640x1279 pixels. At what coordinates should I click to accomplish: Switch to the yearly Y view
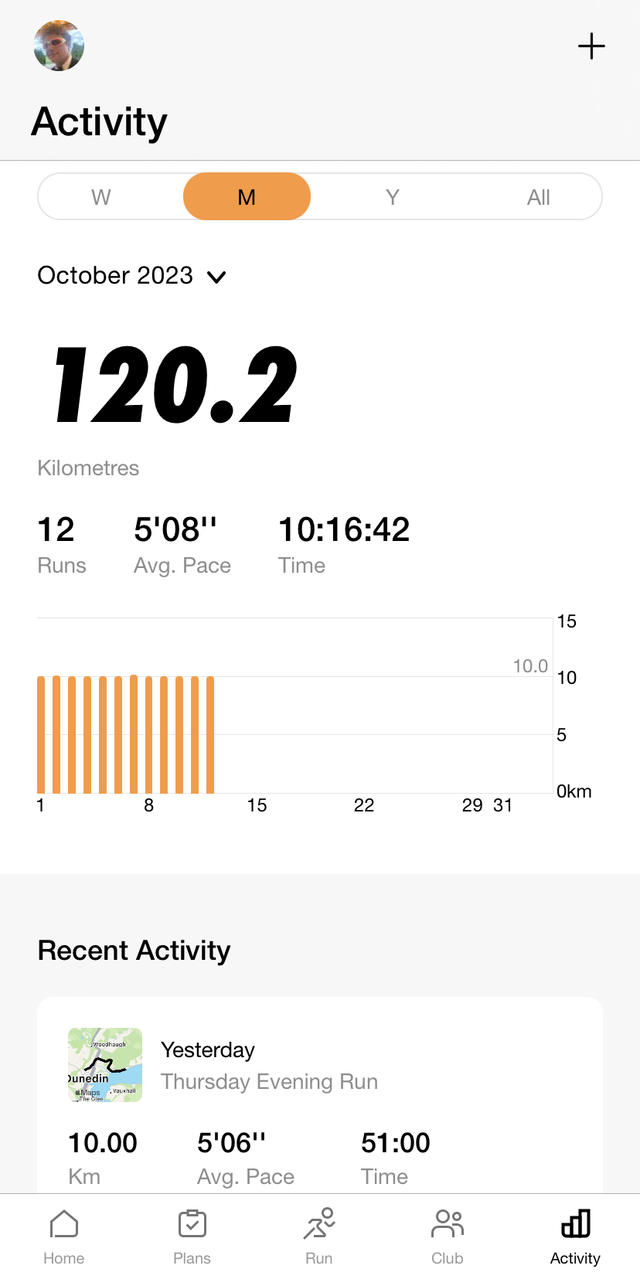coord(392,197)
